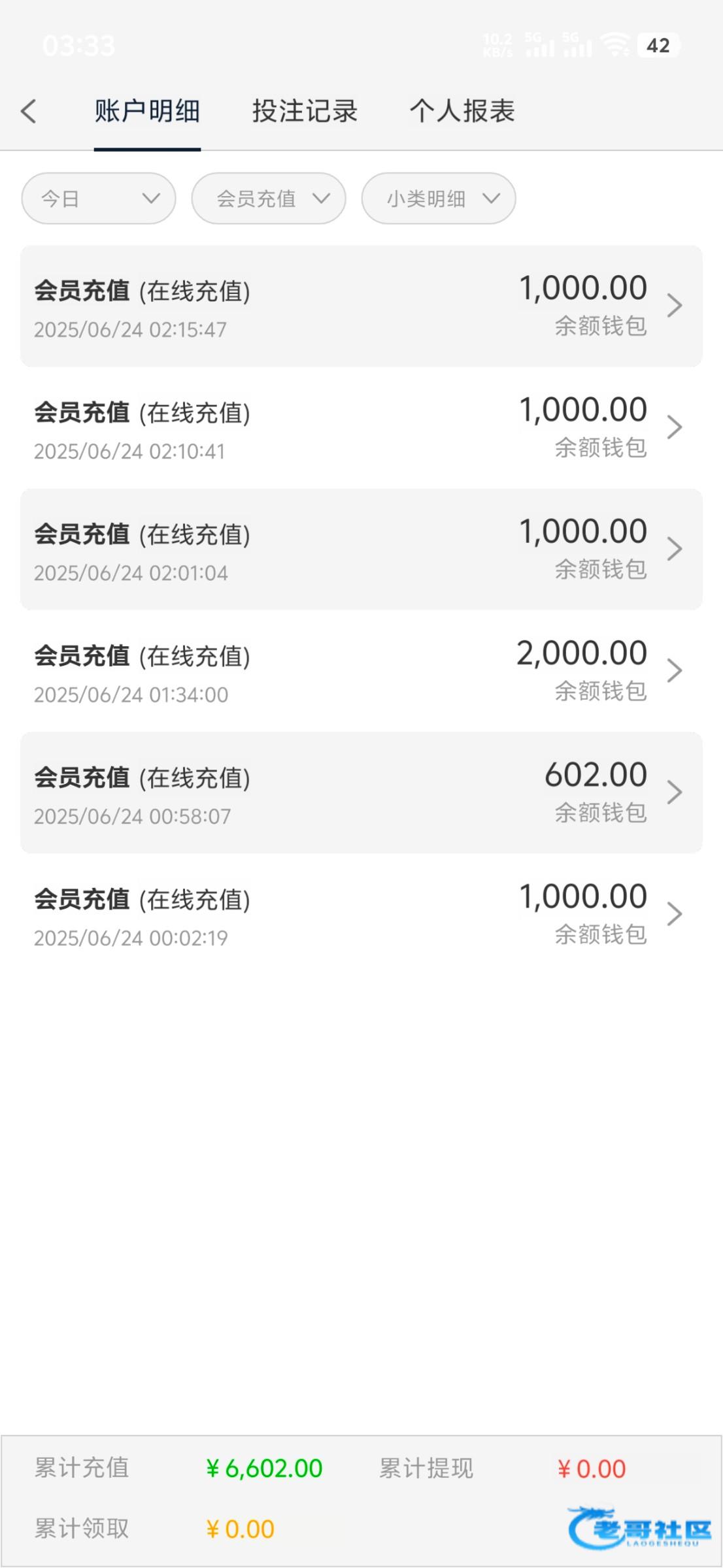Switch to the 投注记录 tab

pos(305,111)
